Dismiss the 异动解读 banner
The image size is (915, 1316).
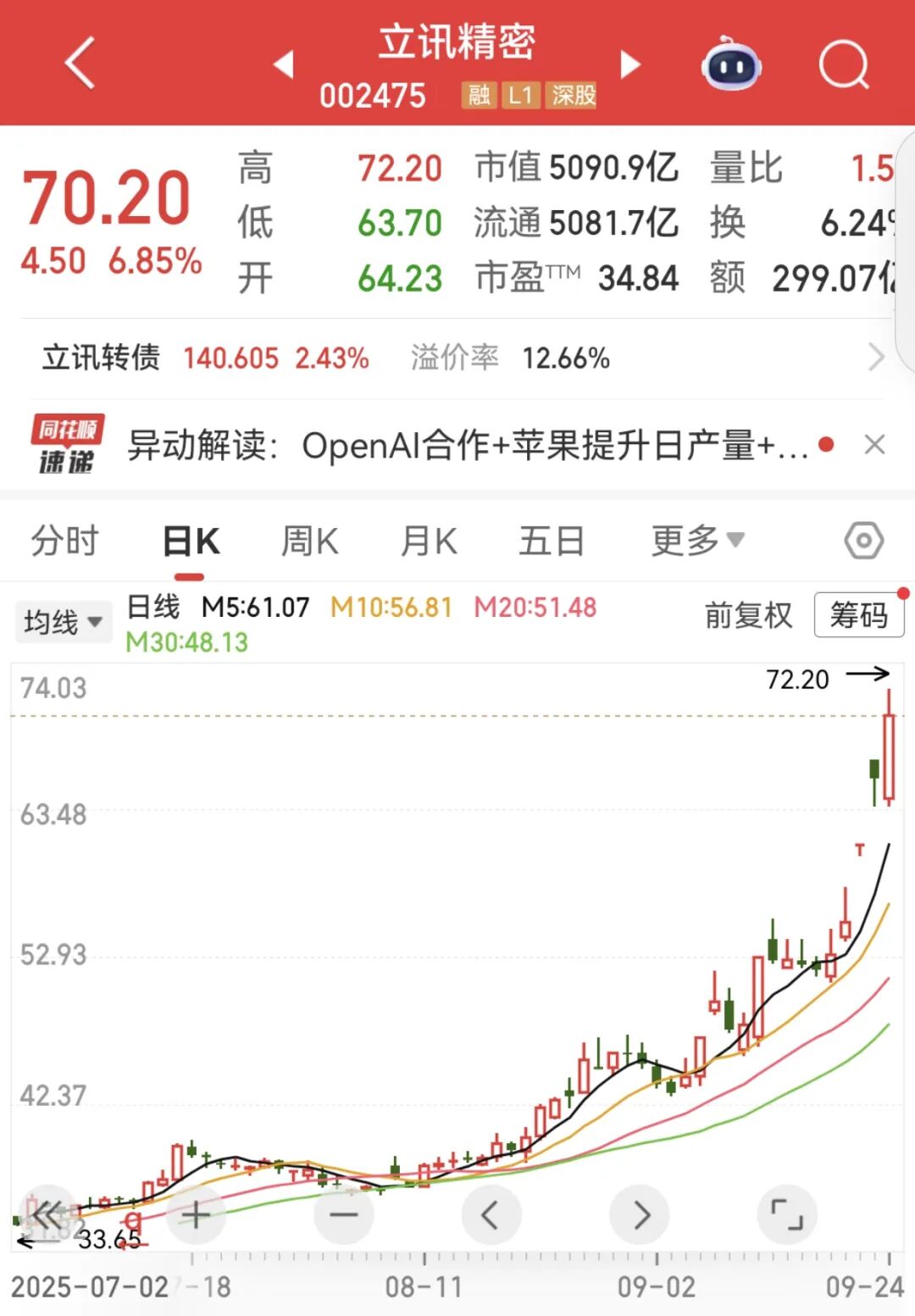[874, 444]
